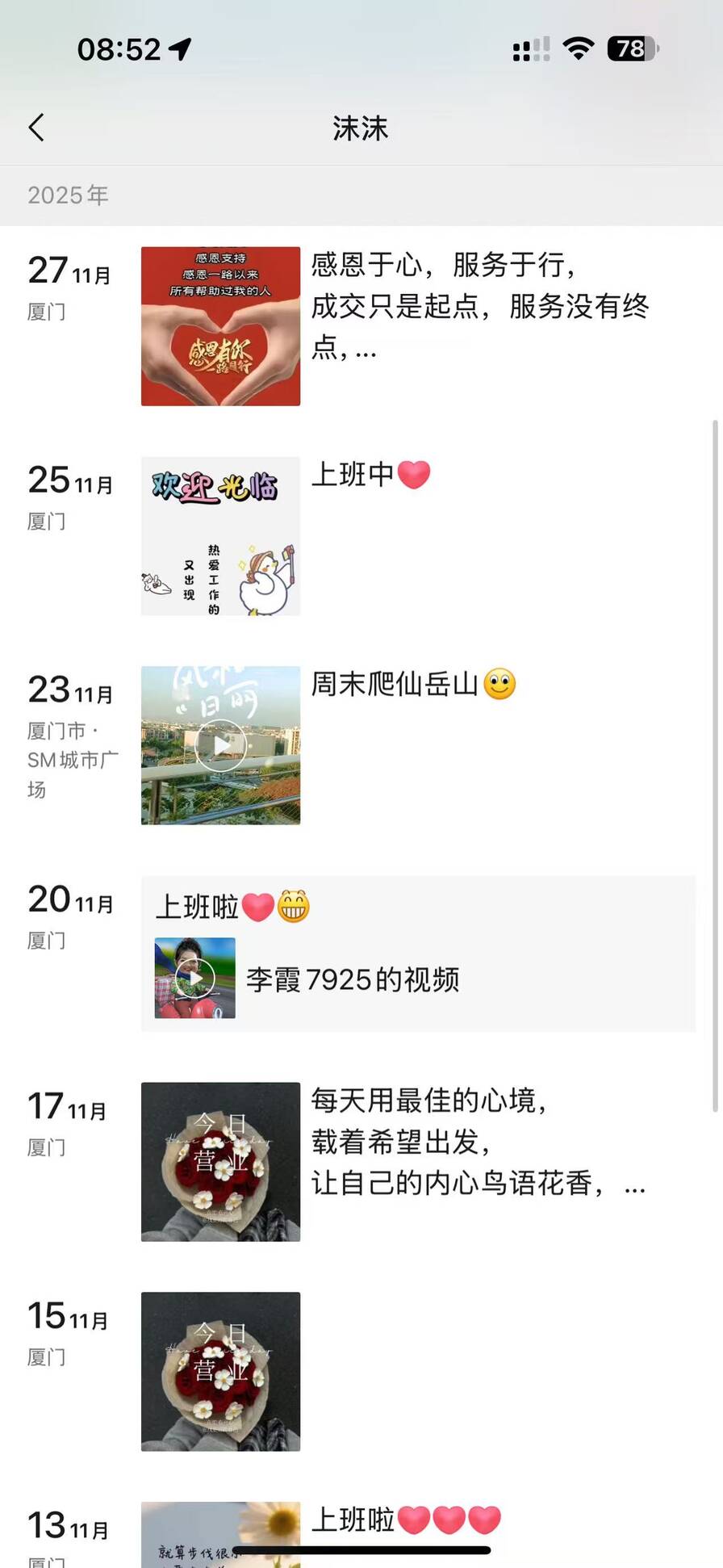This screenshot has height=1568, width=723.
Task: Open the 25 Nov 欢迎光临 image post
Action: coord(220,536)
